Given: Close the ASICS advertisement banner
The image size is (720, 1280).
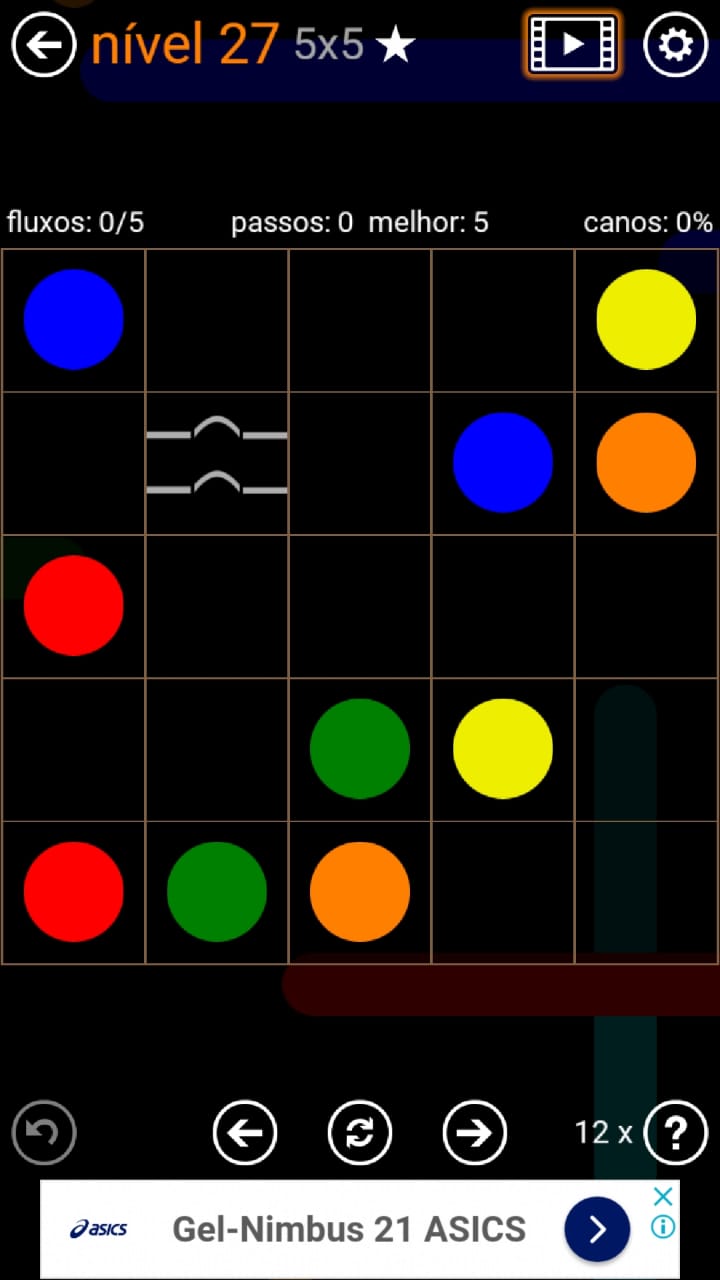Looking at the screenshot, I should (662, 1196).
